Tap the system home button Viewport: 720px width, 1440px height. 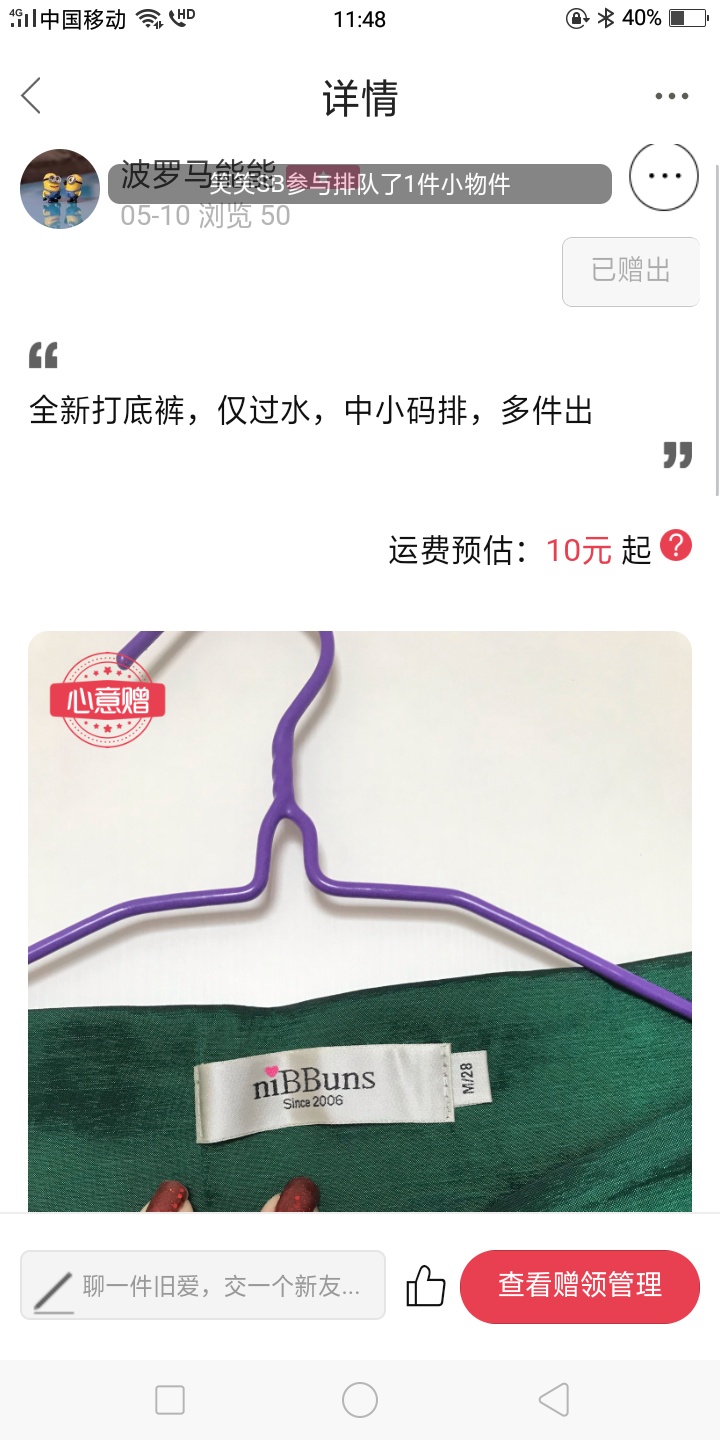click(360, 1400)
